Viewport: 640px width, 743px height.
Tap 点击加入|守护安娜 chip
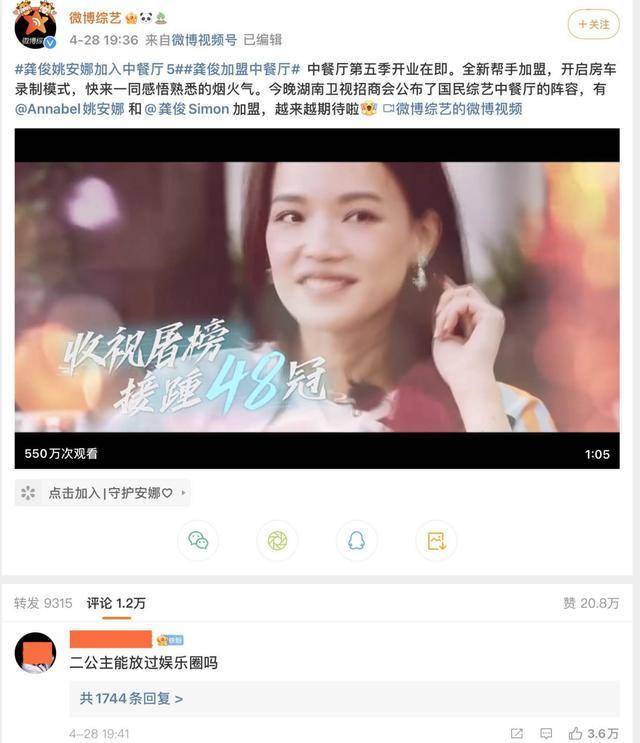tap(103, 493)
